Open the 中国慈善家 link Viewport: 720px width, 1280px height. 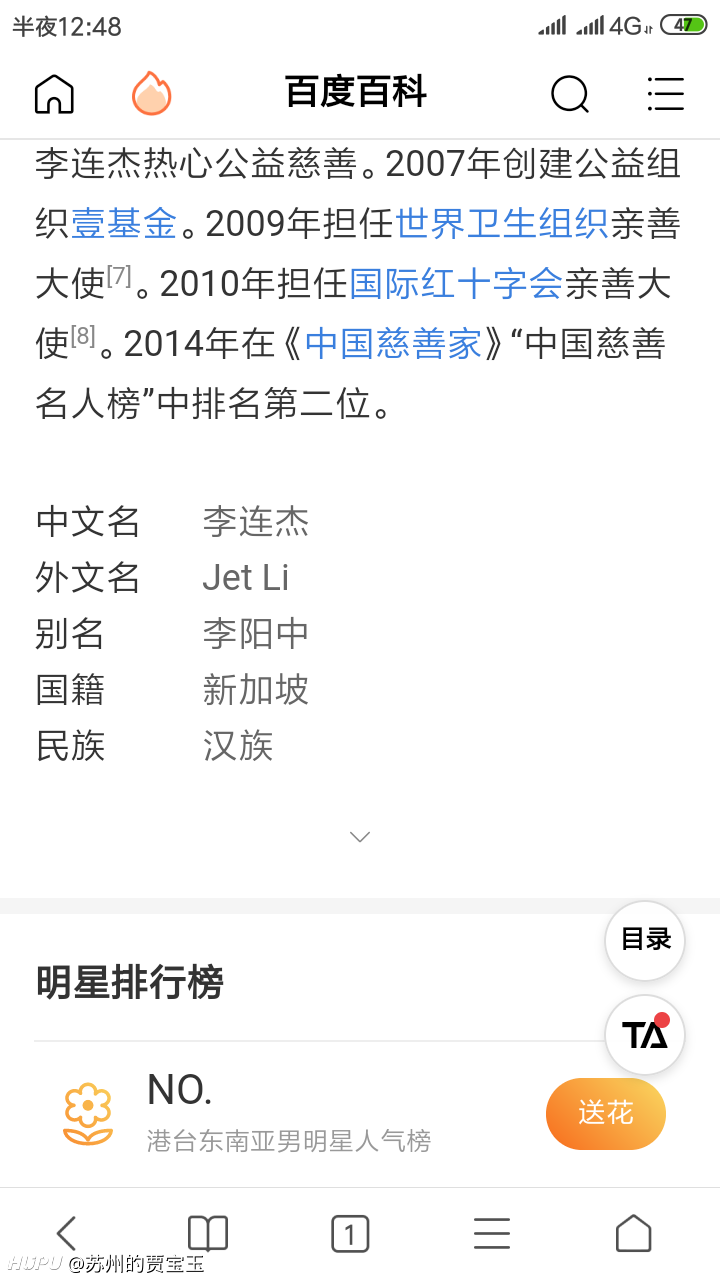click(393, 344)
